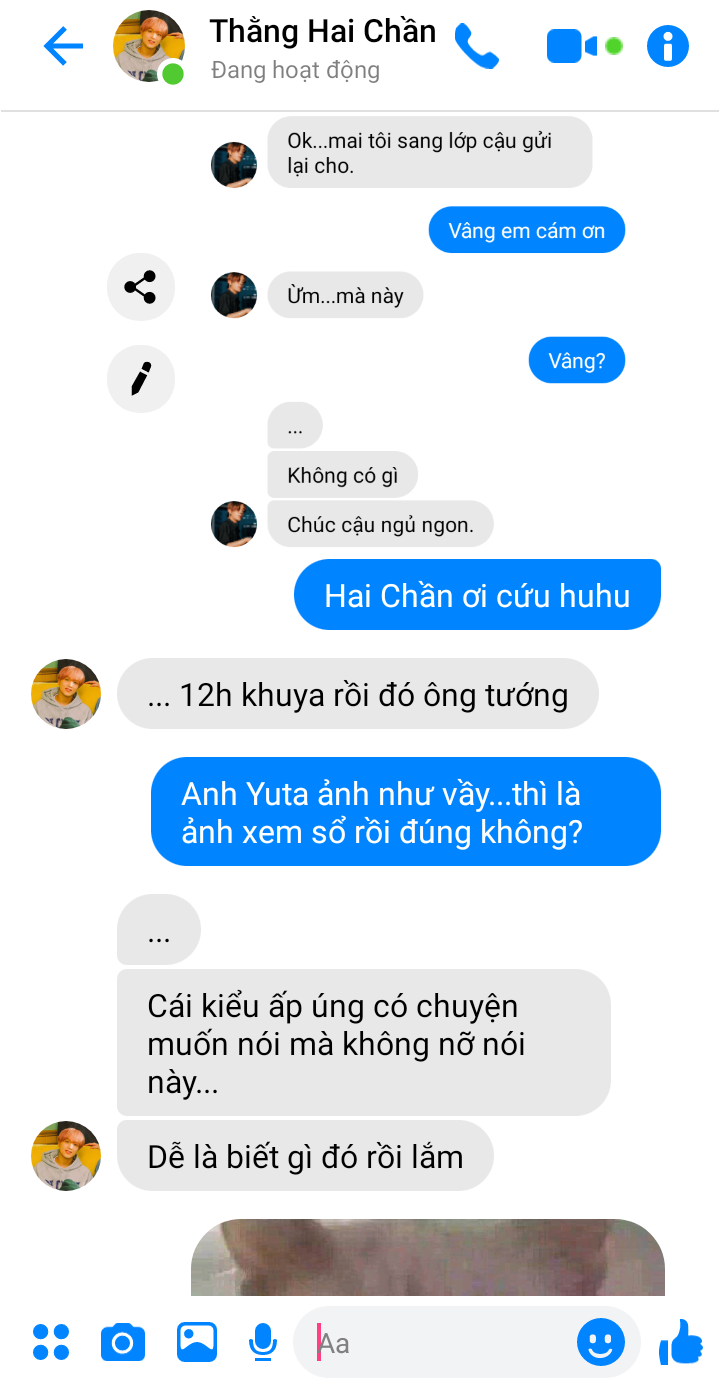Focus the Aa message field

[440, 1342]
